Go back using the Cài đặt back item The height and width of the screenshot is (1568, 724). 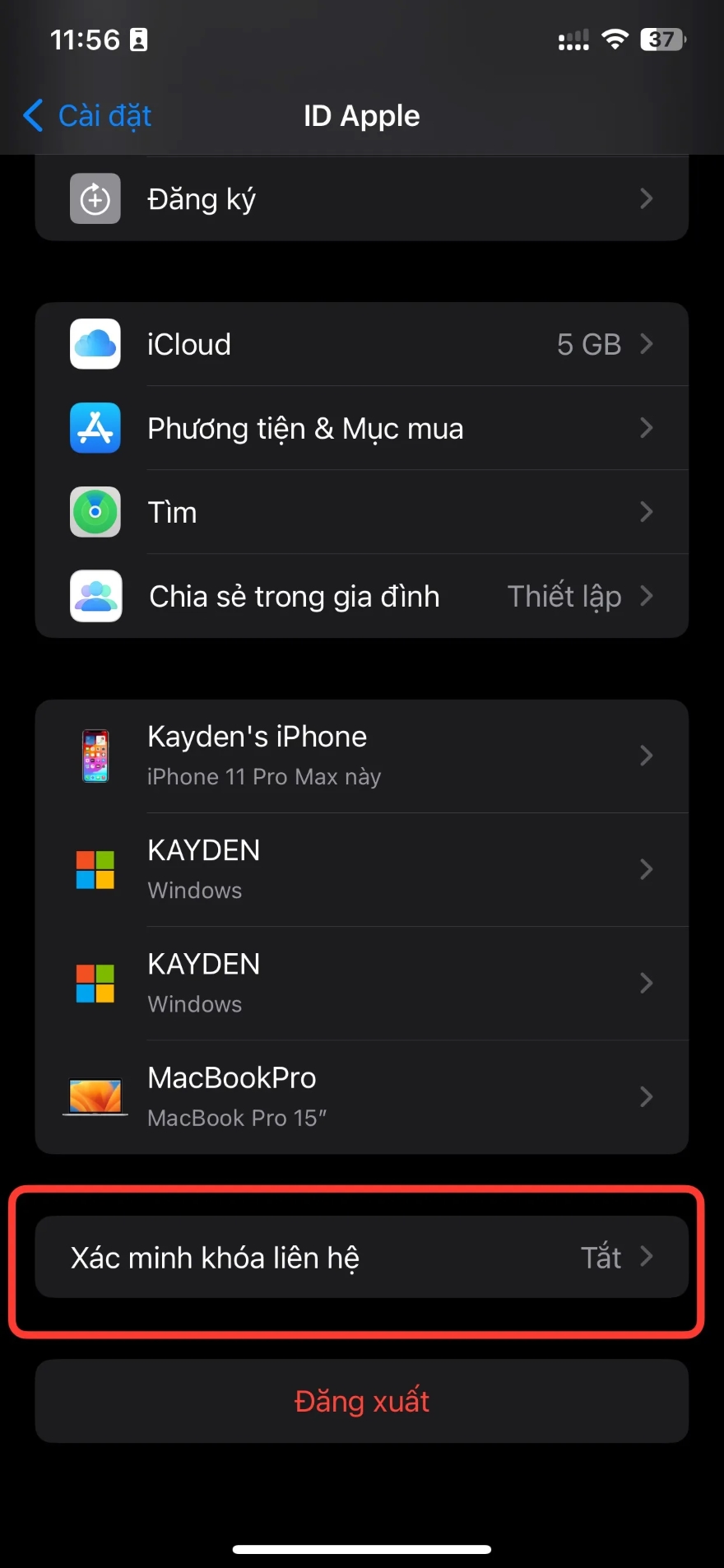coord(86,115)
